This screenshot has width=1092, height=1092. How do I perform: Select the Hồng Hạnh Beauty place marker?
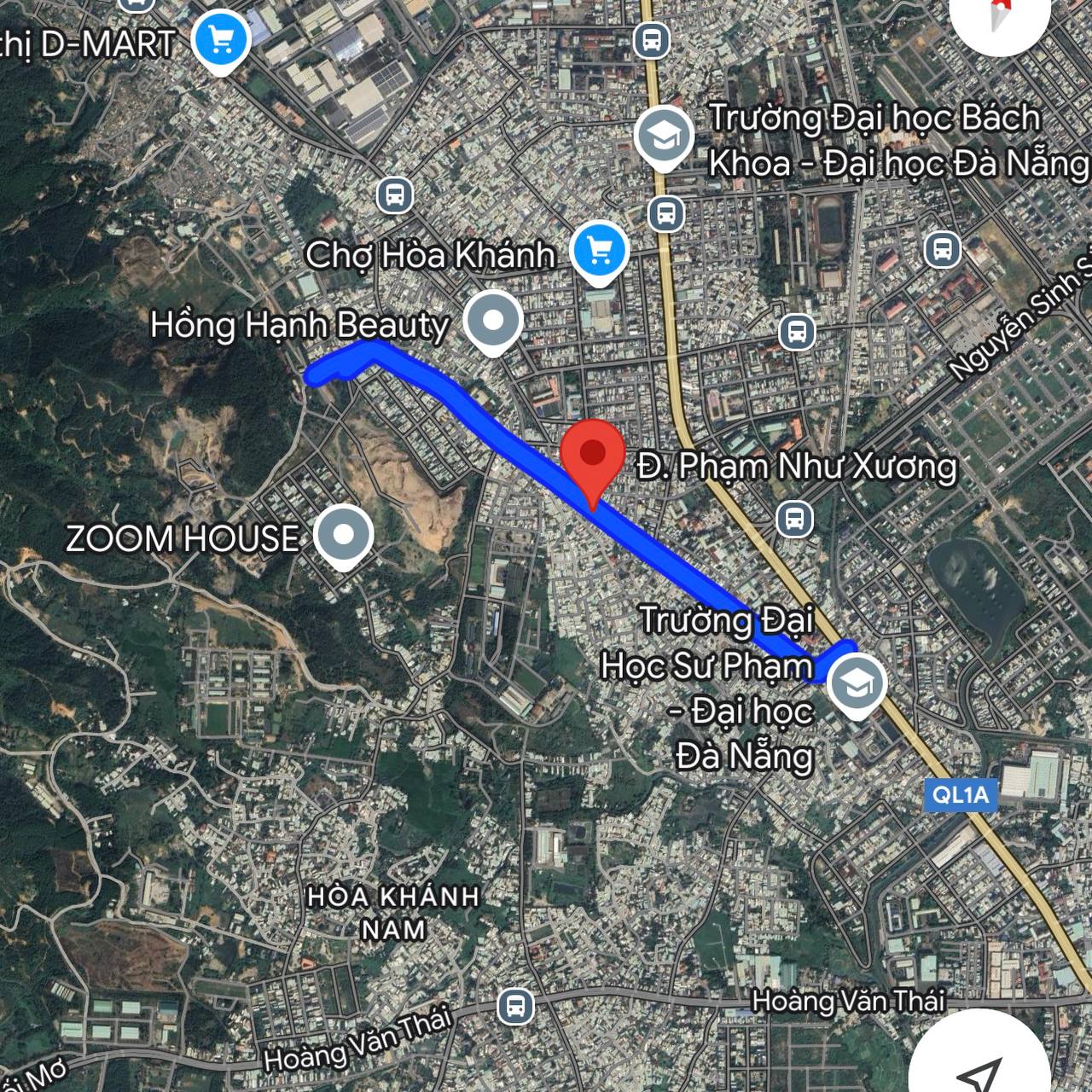coord(493,322)
